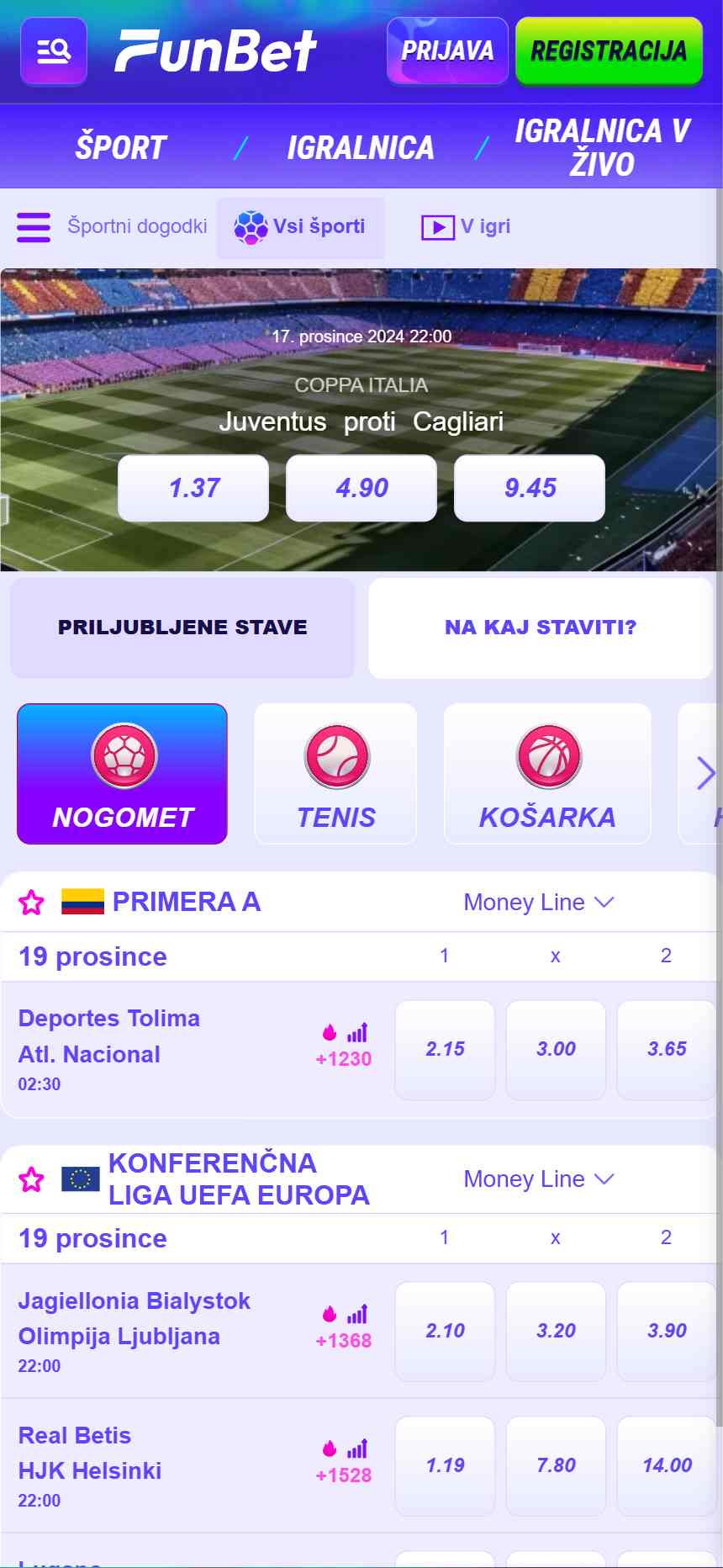Tap the Prijava login button
723x1568 pixels.
[447, 50]
